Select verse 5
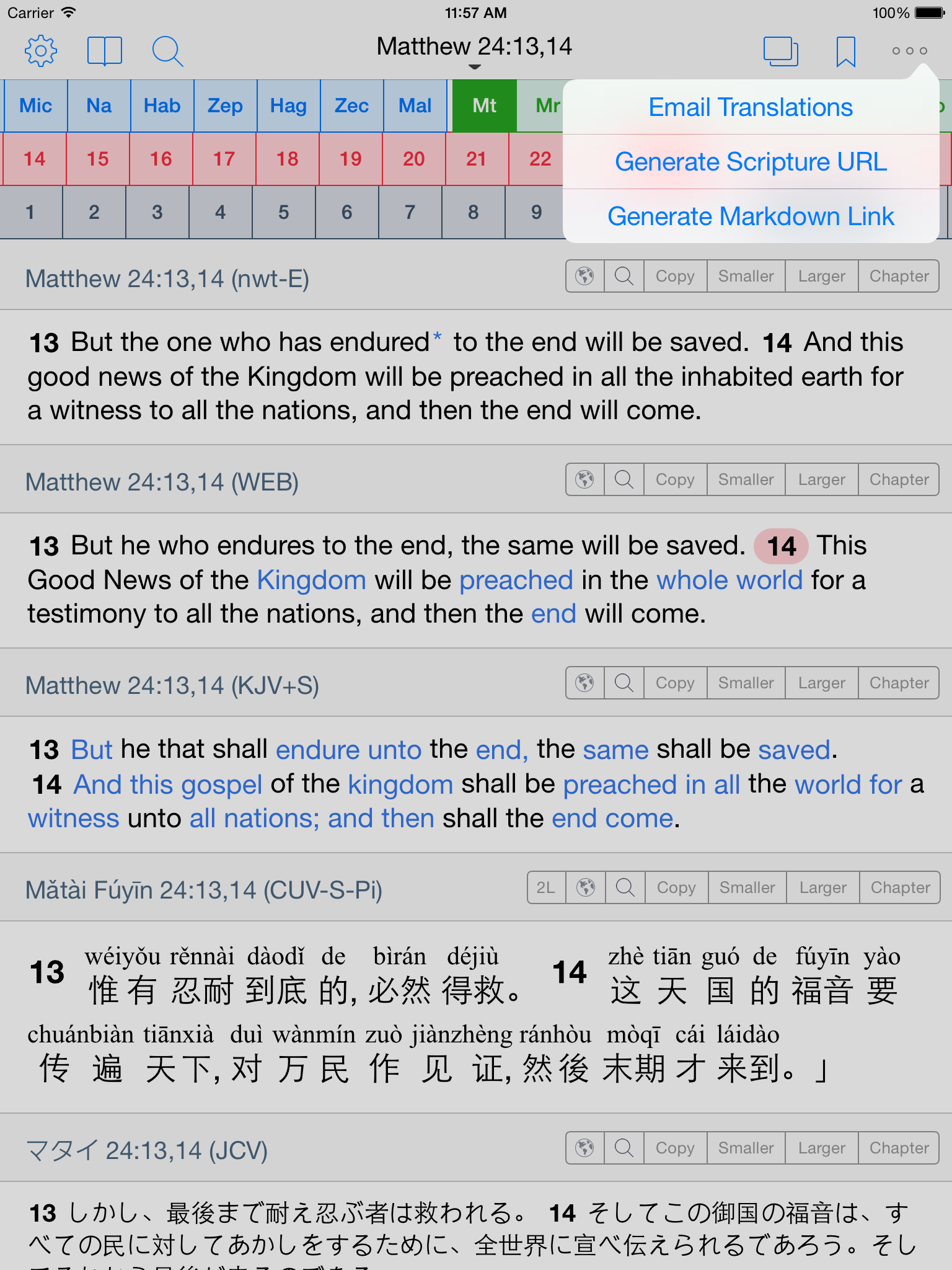This screenshot has width=952, height=1270. [284, 212]
